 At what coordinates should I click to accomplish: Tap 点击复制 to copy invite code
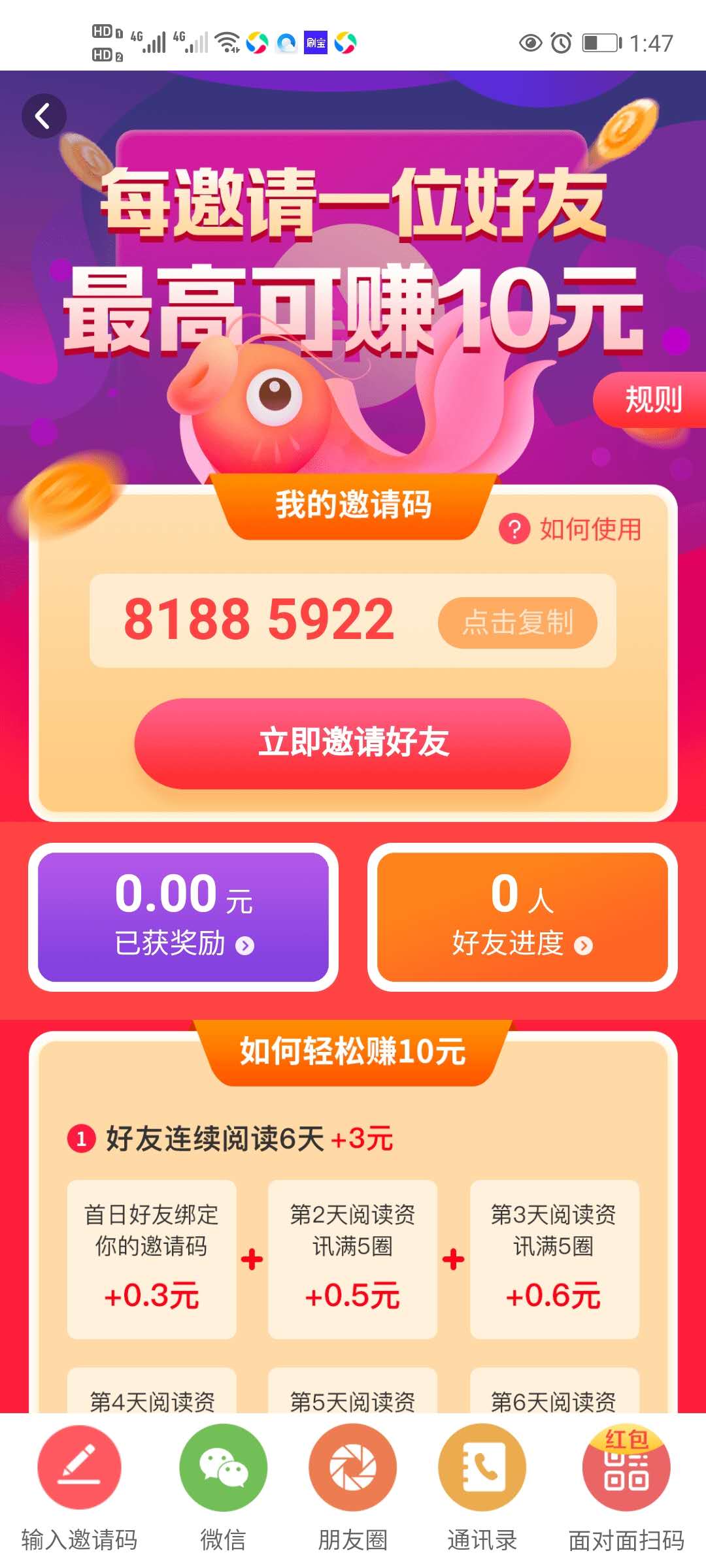coord(517,622)
